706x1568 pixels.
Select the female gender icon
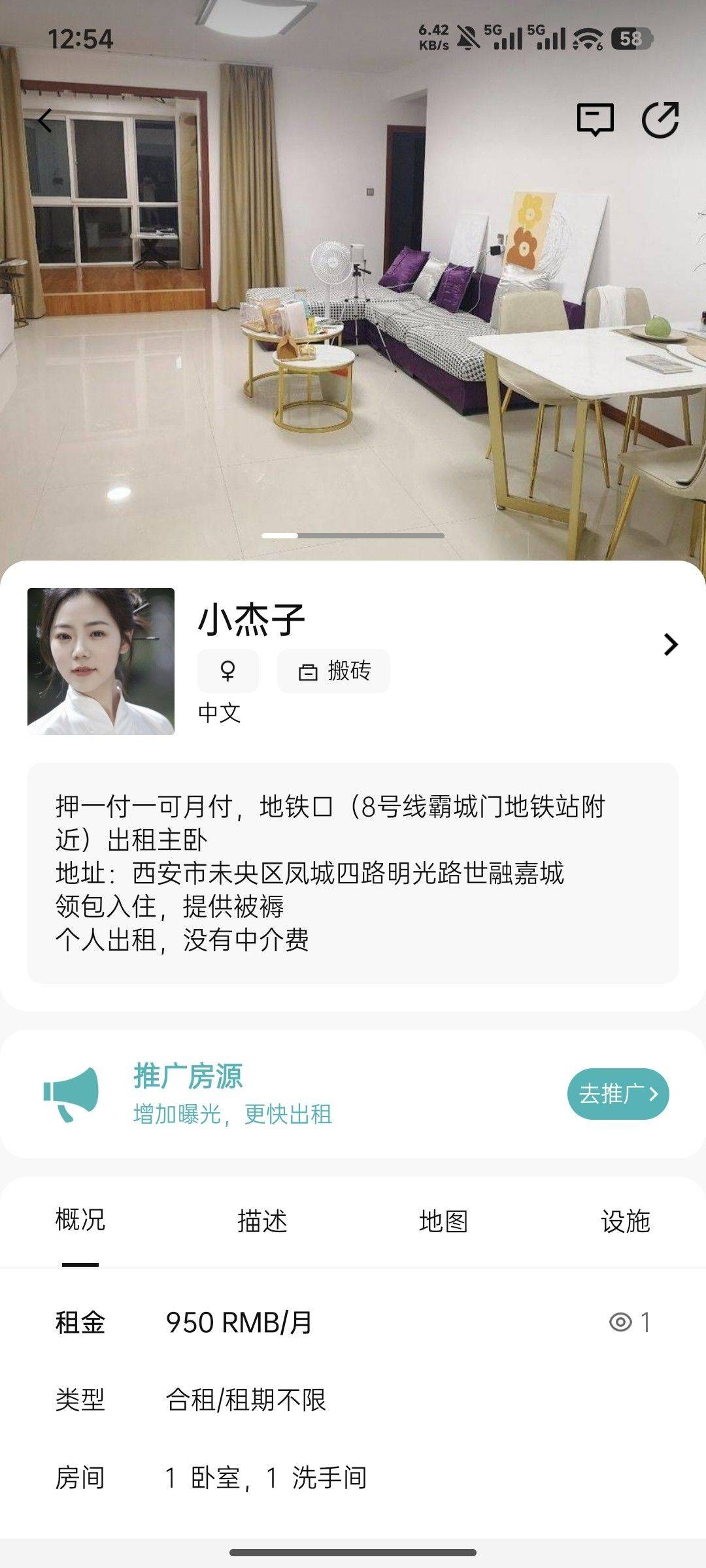click(x=227, y=671)
